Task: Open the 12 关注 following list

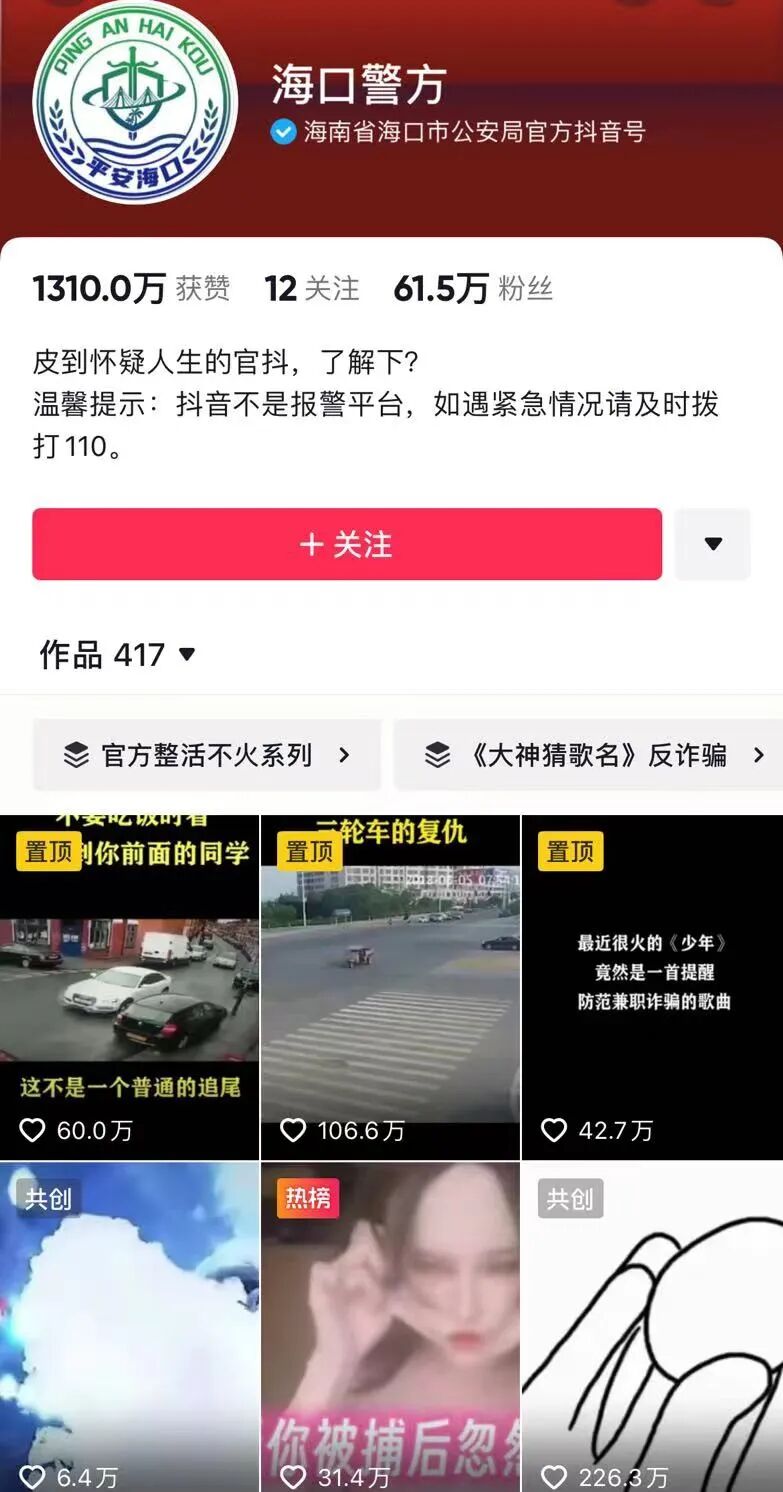Action: (311, 289)
